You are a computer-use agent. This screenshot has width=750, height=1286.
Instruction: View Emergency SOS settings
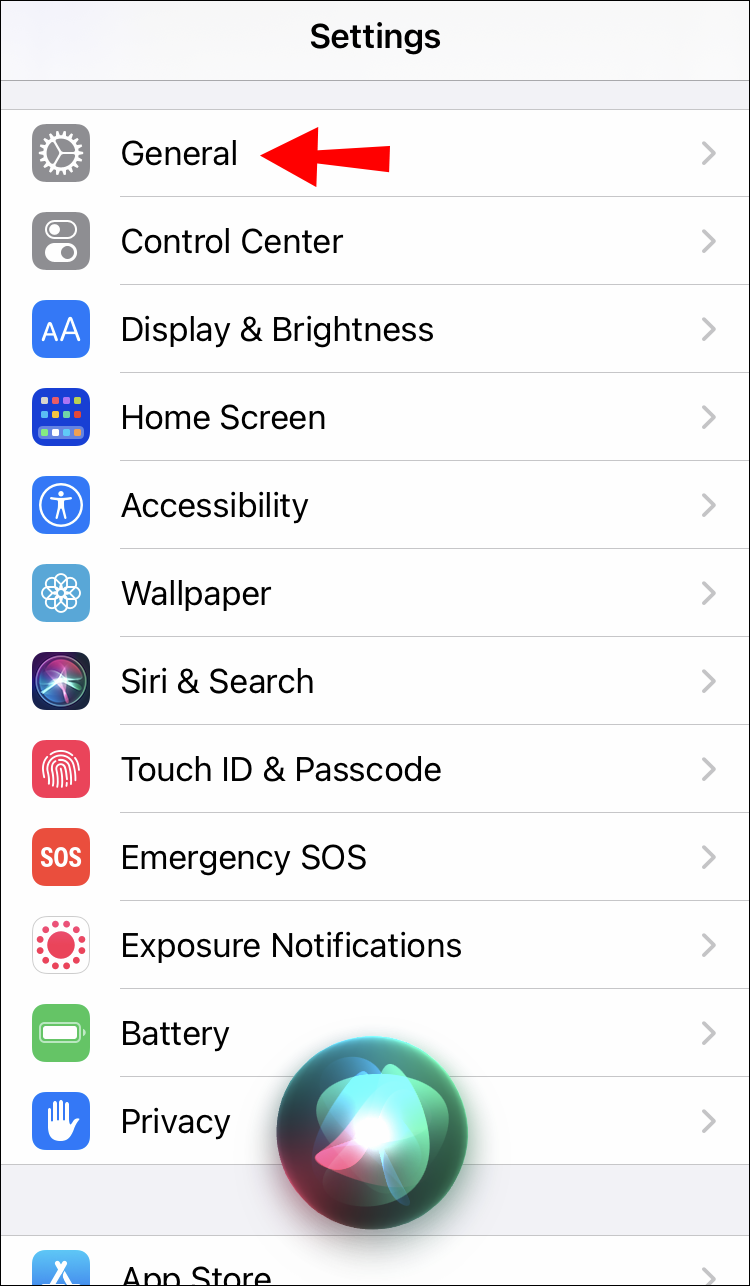243,858
